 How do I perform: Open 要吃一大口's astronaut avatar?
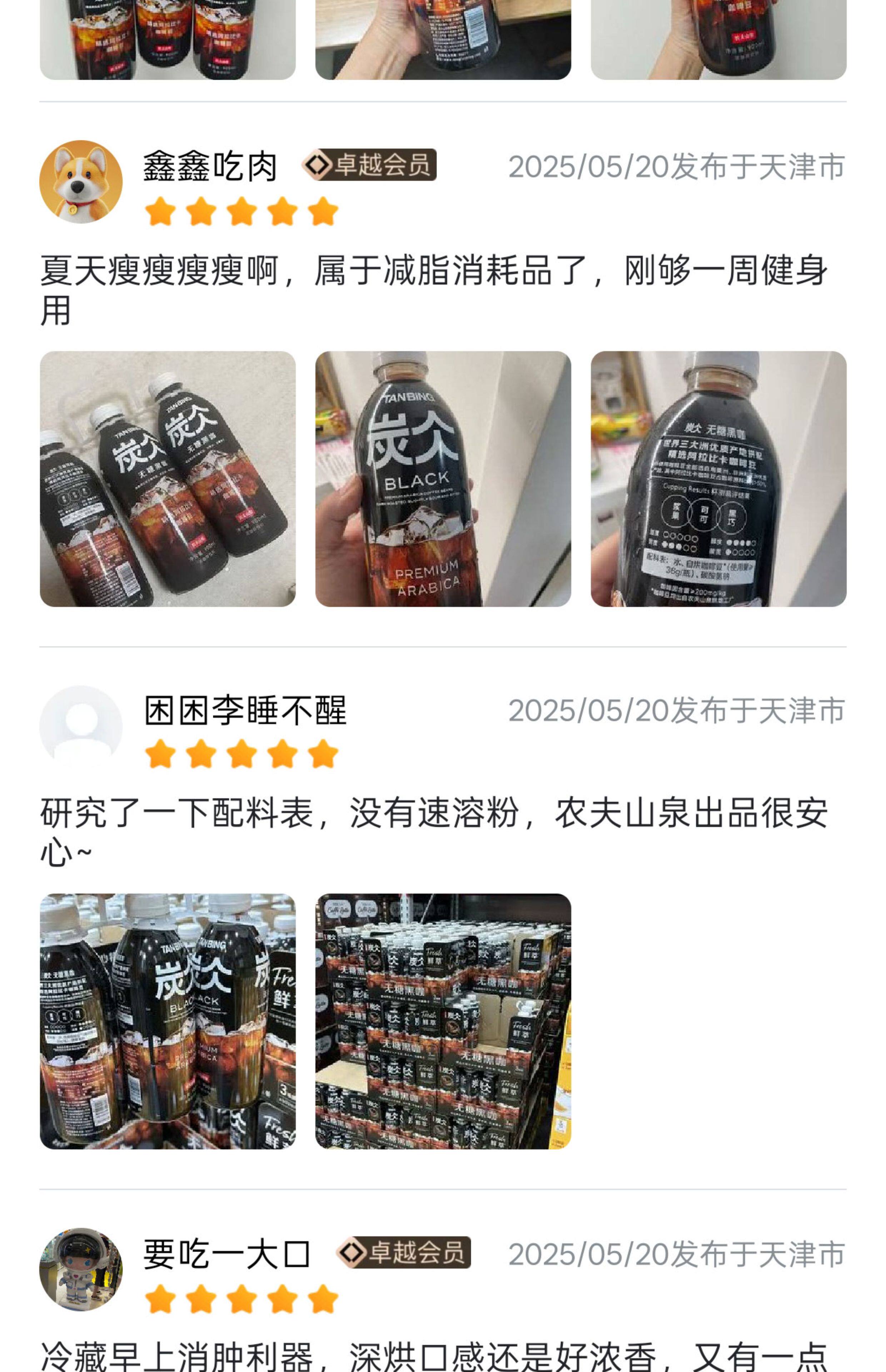81,1269
